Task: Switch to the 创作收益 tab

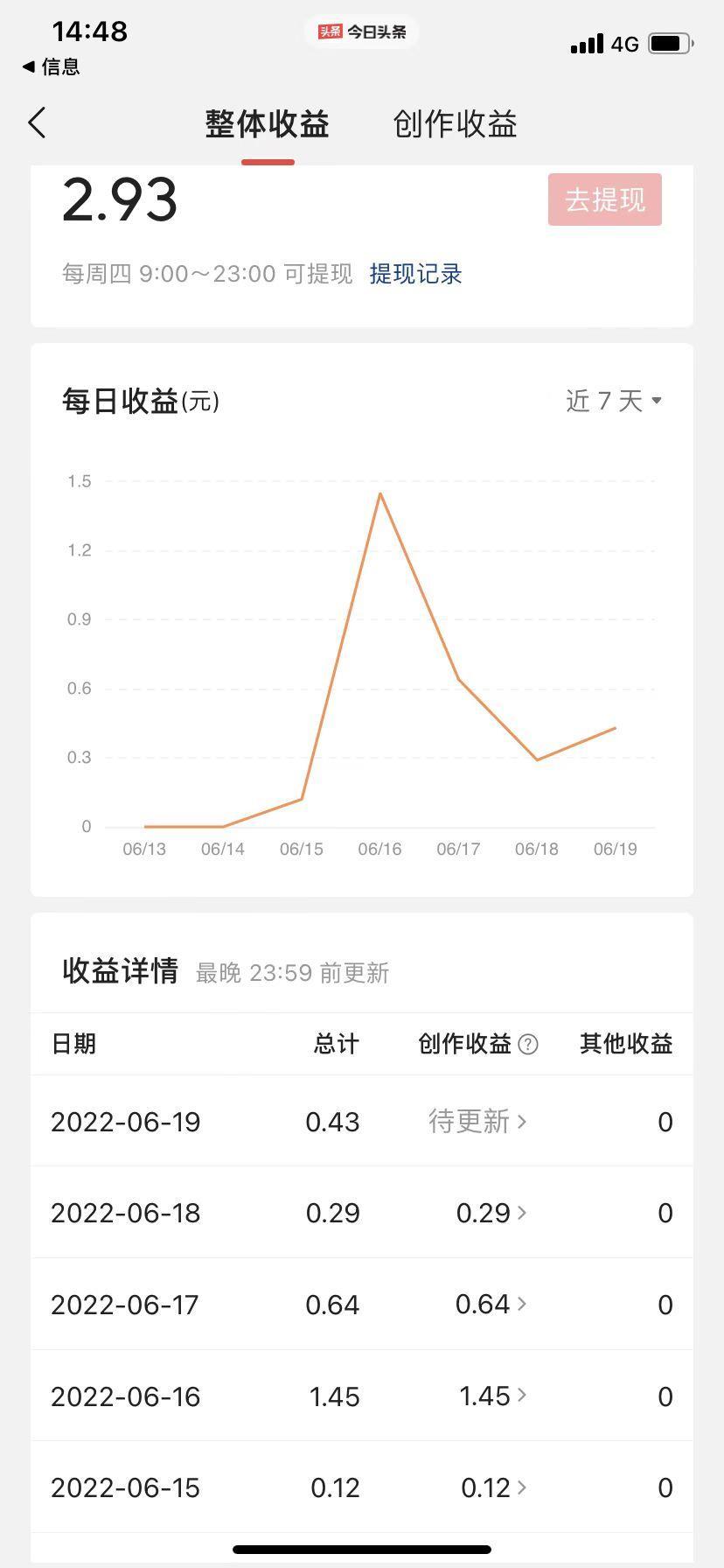Action: (x=455, y=124)
